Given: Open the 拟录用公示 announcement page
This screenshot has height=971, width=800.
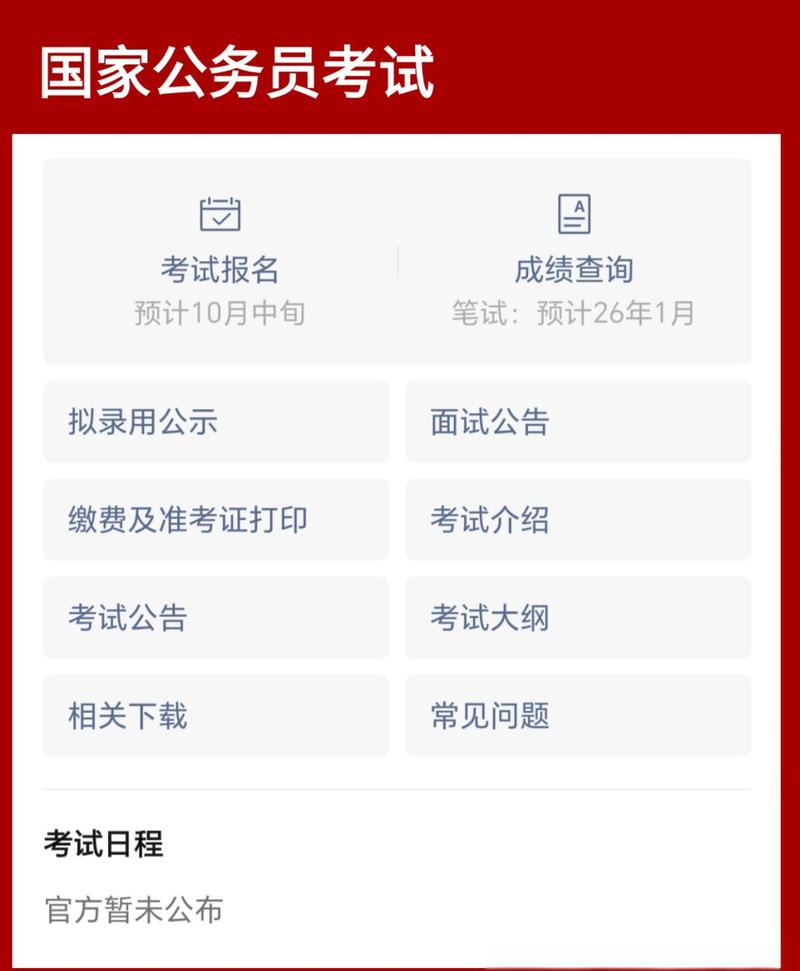Looking at the screenshot, I should (x=216, y=422).
